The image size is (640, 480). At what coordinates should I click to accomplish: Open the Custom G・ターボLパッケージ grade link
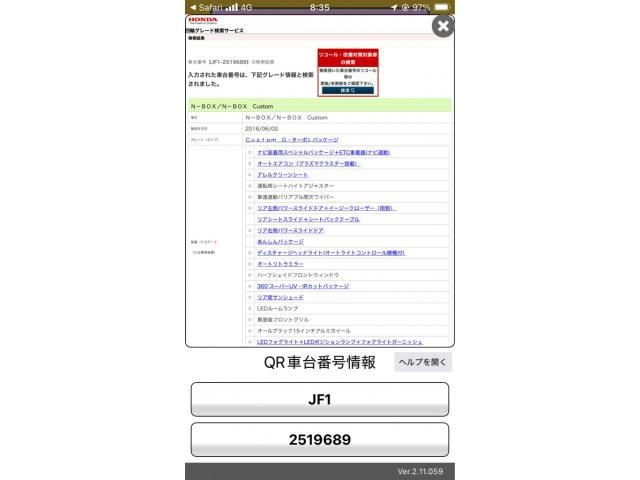pos(291,140)
